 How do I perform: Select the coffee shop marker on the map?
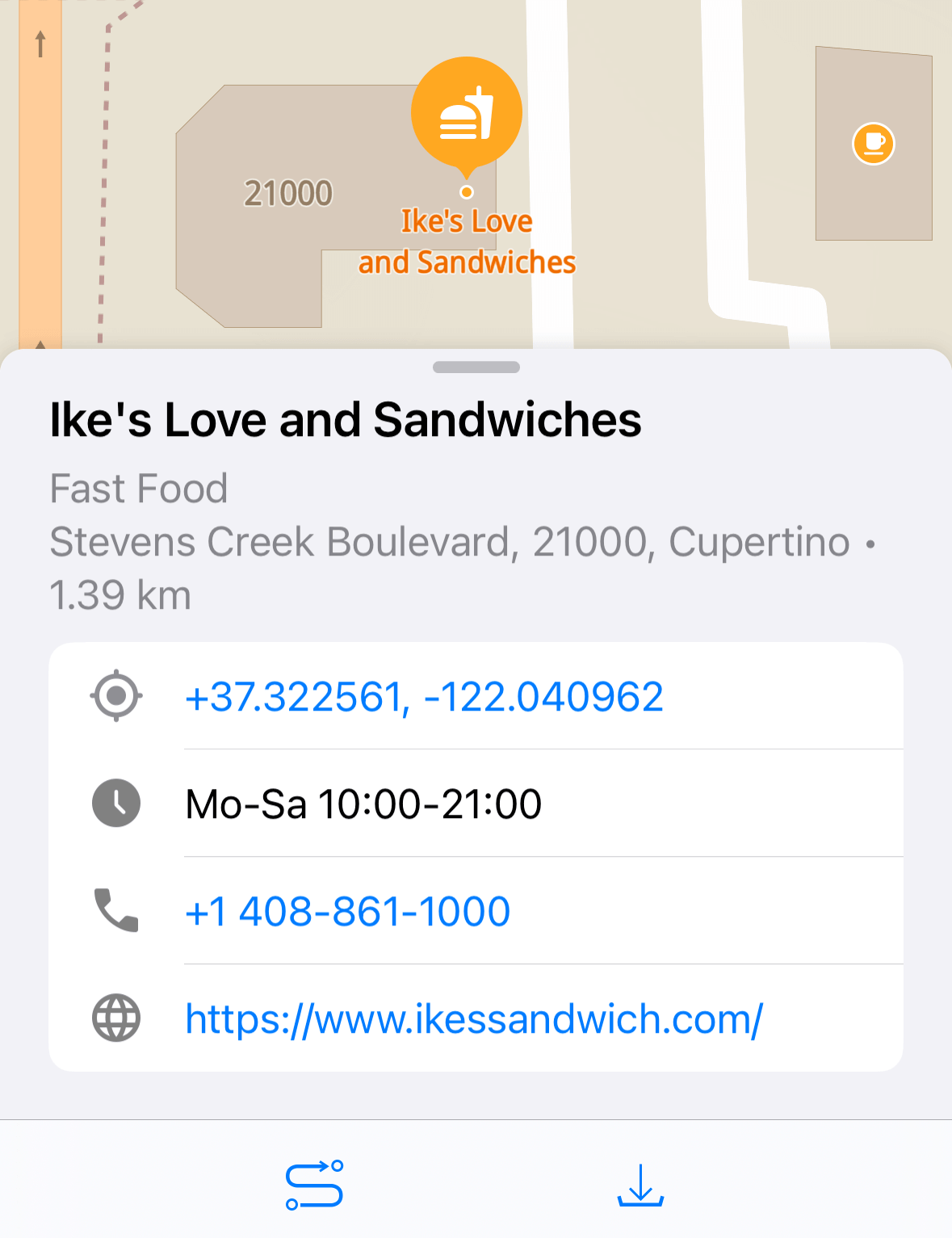(874, 144)
